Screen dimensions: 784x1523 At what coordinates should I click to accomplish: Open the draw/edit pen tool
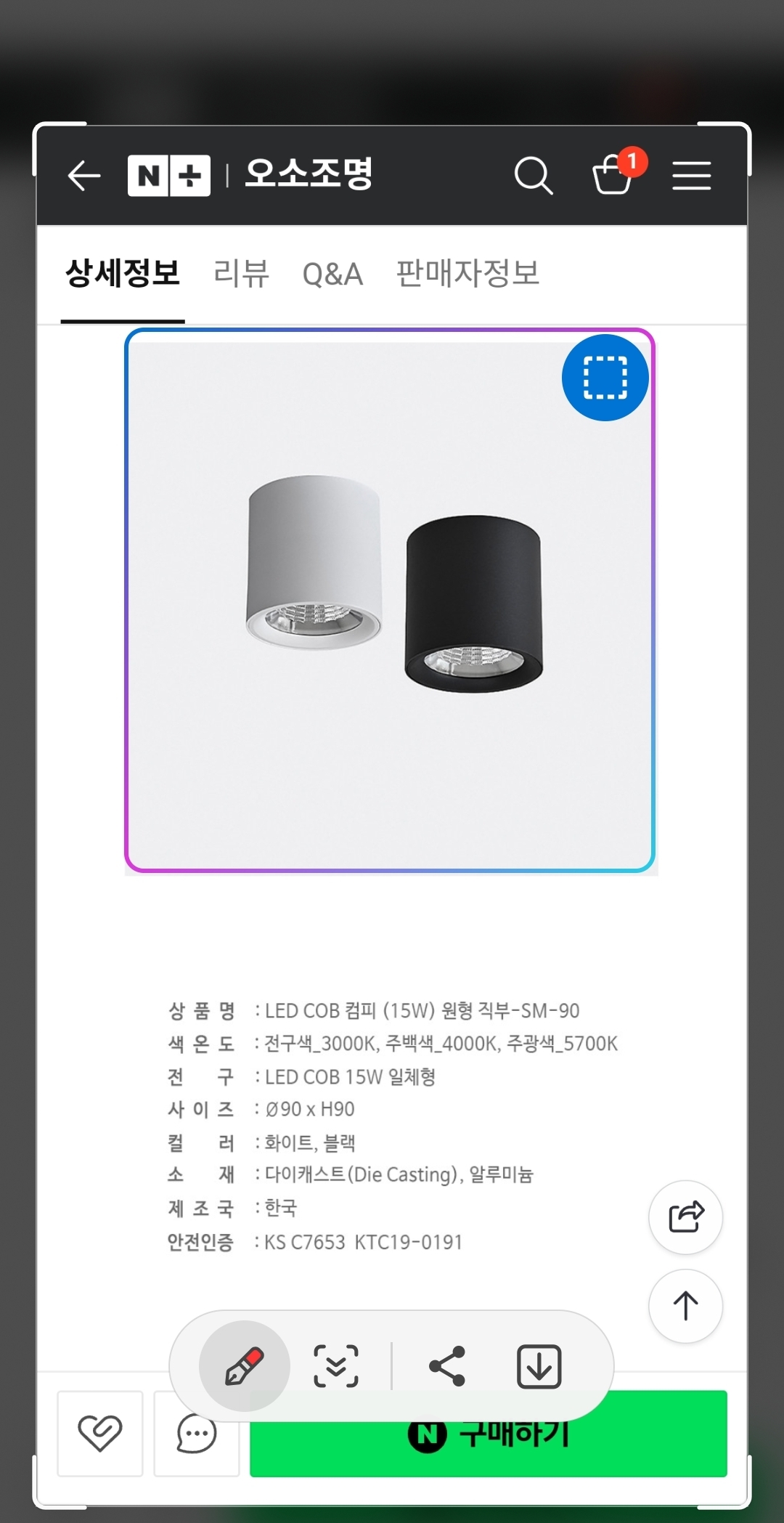pyautogui.click(x=244, y=1366)
